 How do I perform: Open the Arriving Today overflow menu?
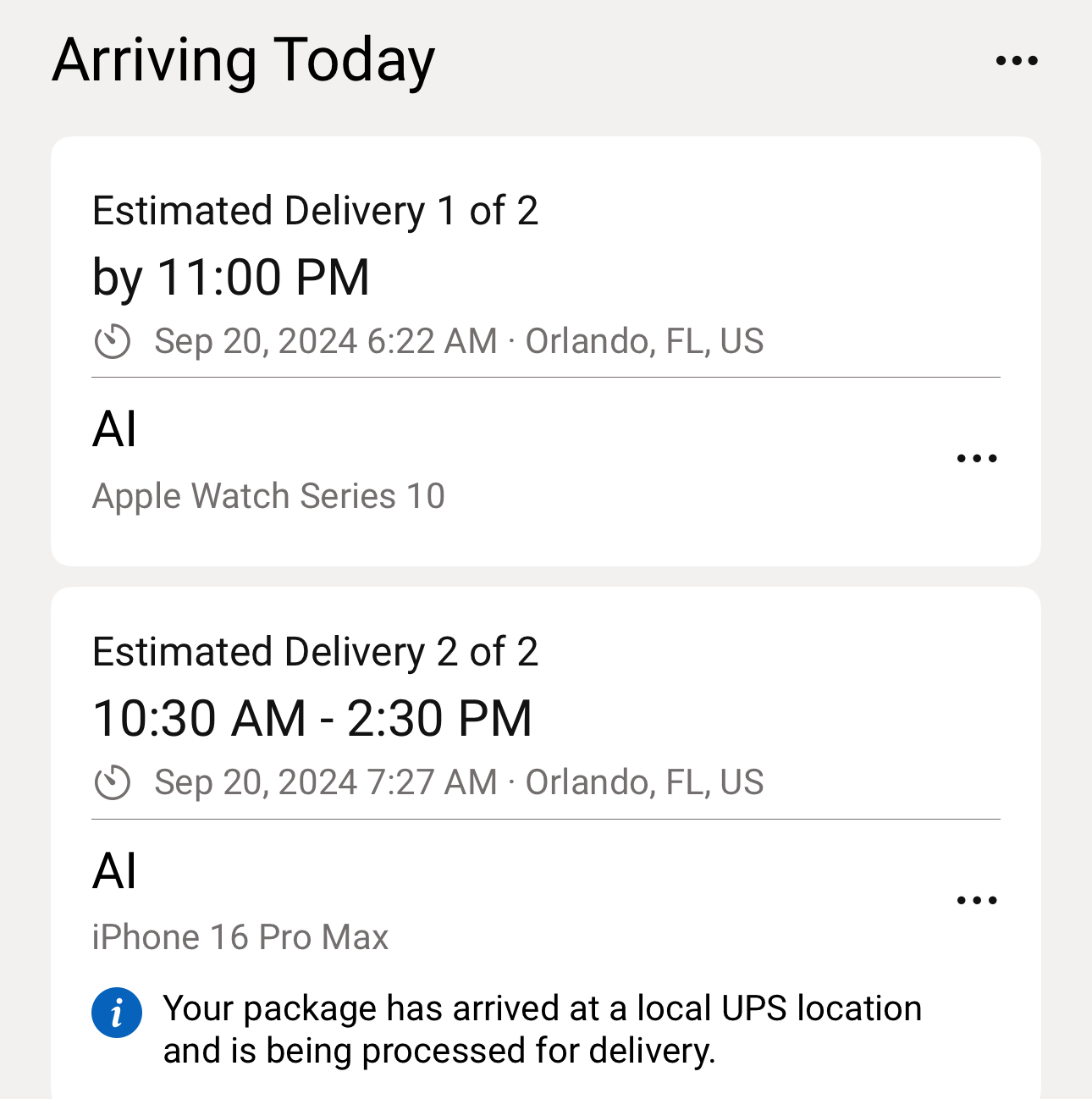click(x=1017, y=61)
